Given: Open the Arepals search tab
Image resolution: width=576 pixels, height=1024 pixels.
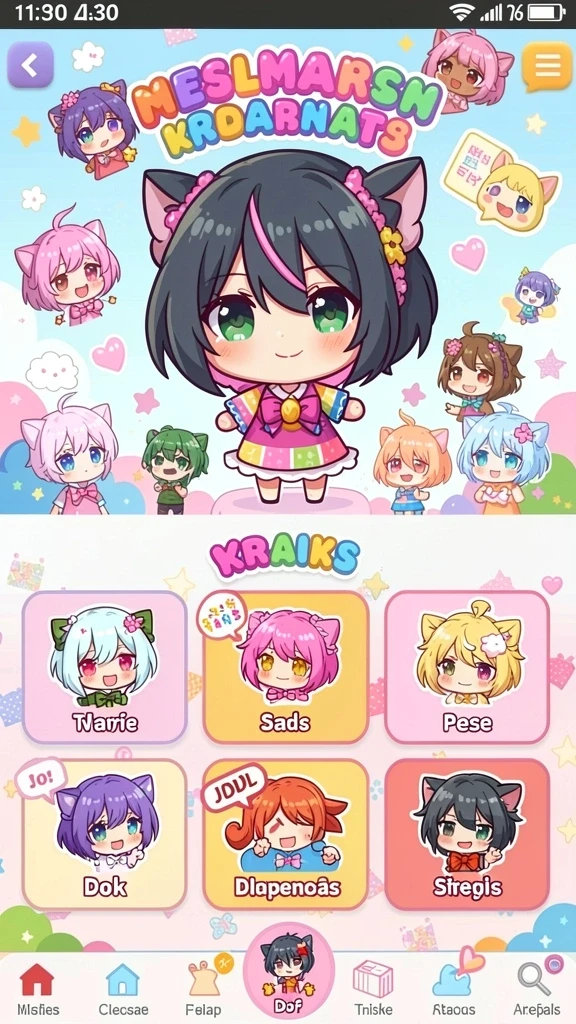Looking at the screenshot, I should tap(536, 988).
